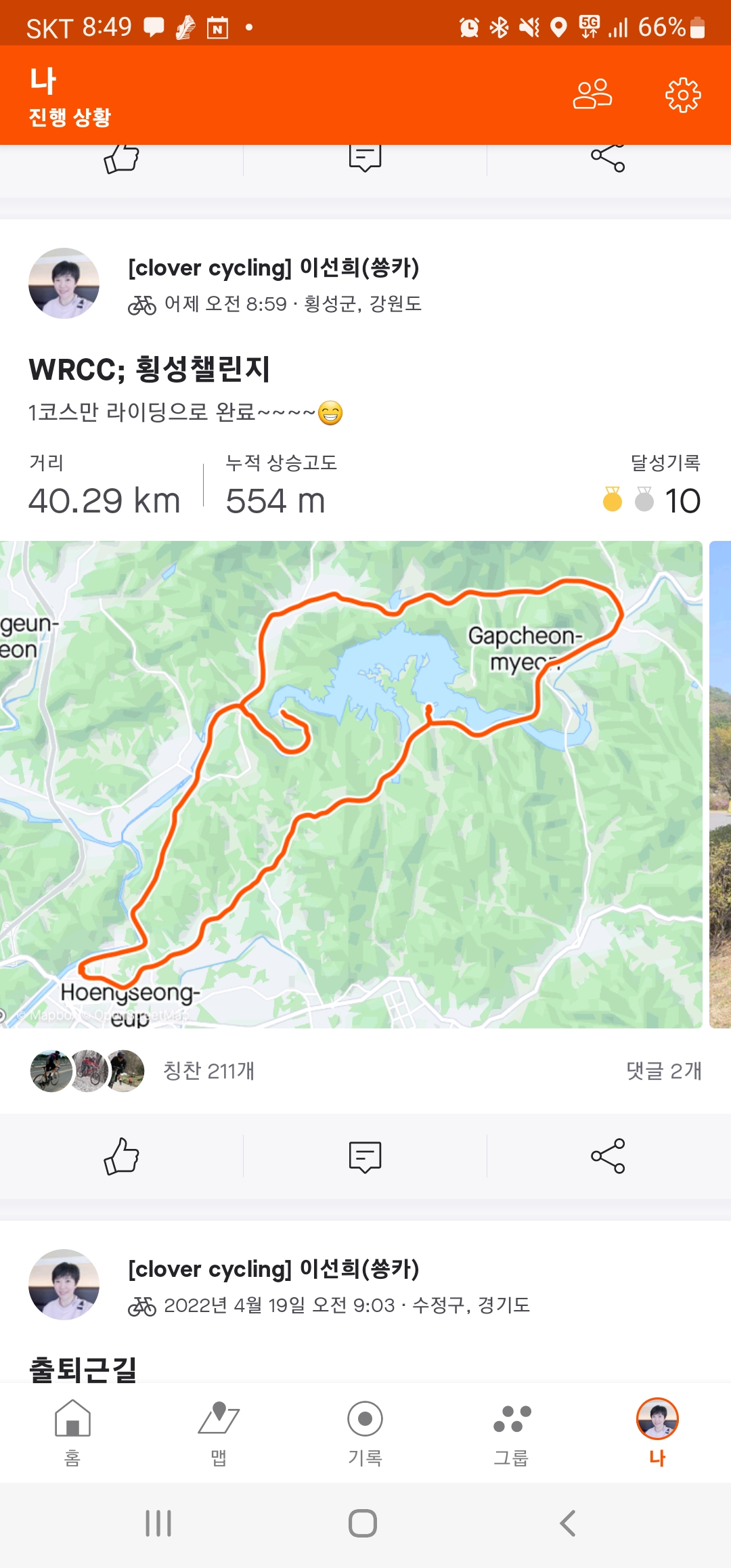Screen dimensions: 731x1568
Task: Open the photo next to the map
Action: pos(720,784)
